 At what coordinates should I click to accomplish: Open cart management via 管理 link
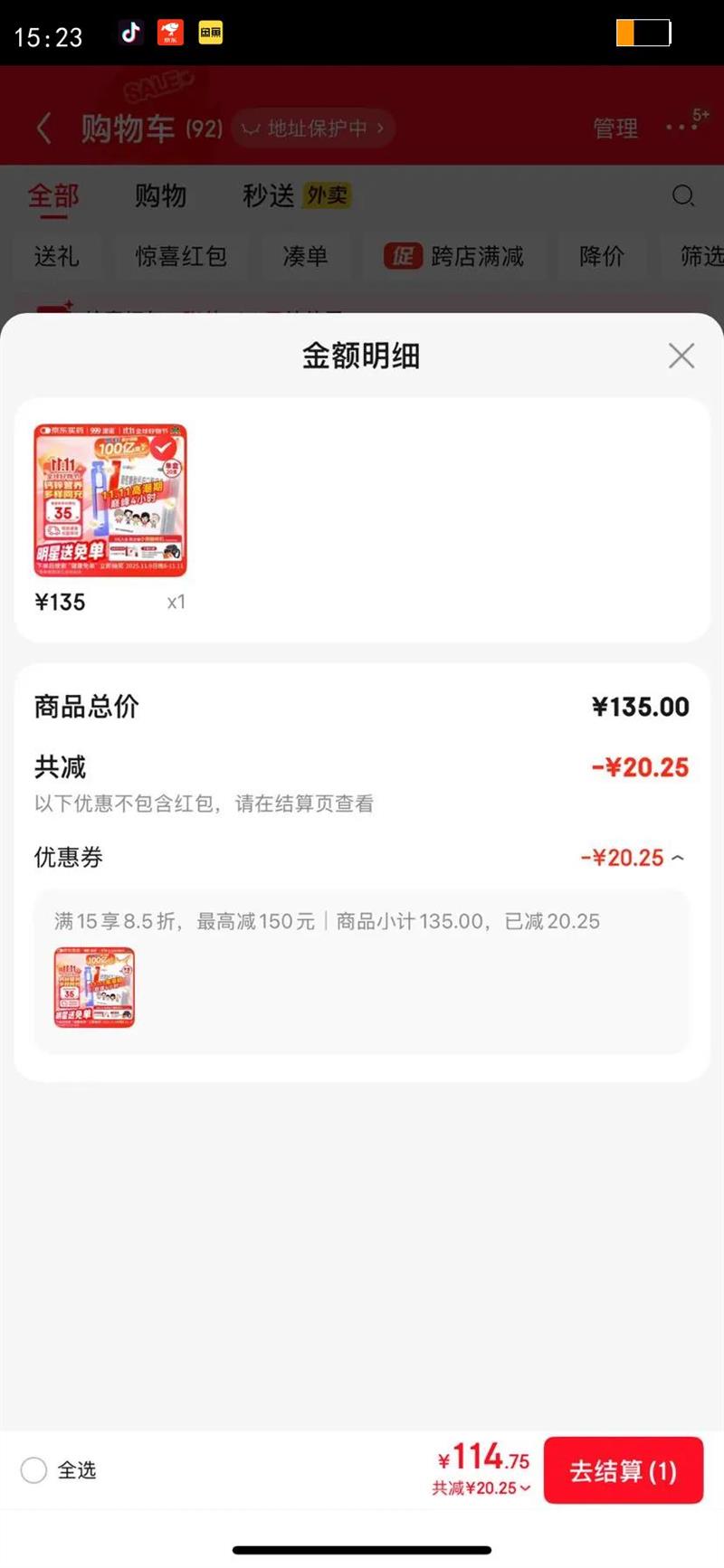(x=615, y=128)
